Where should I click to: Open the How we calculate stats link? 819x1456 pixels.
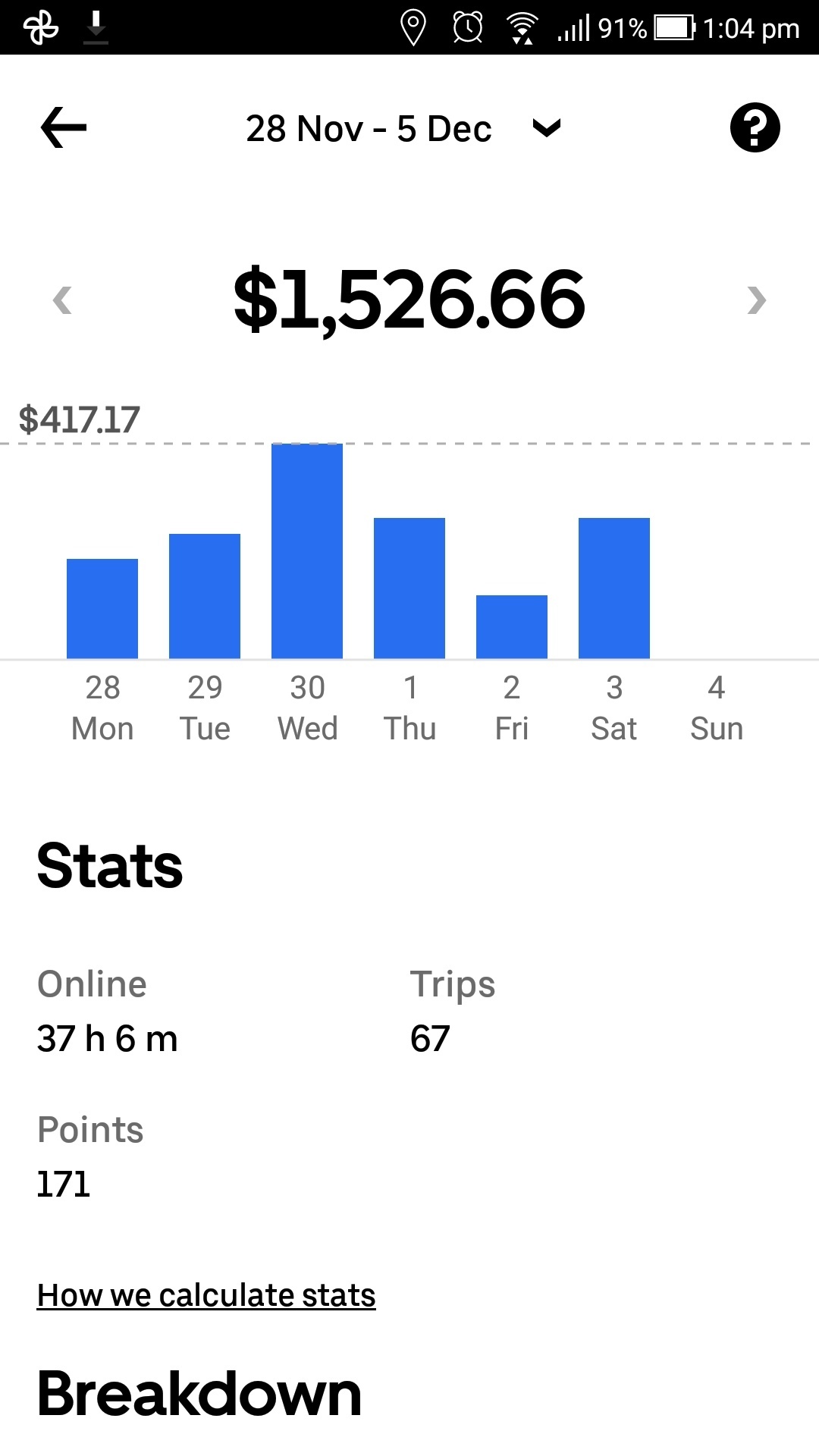tap(206, 1295)
